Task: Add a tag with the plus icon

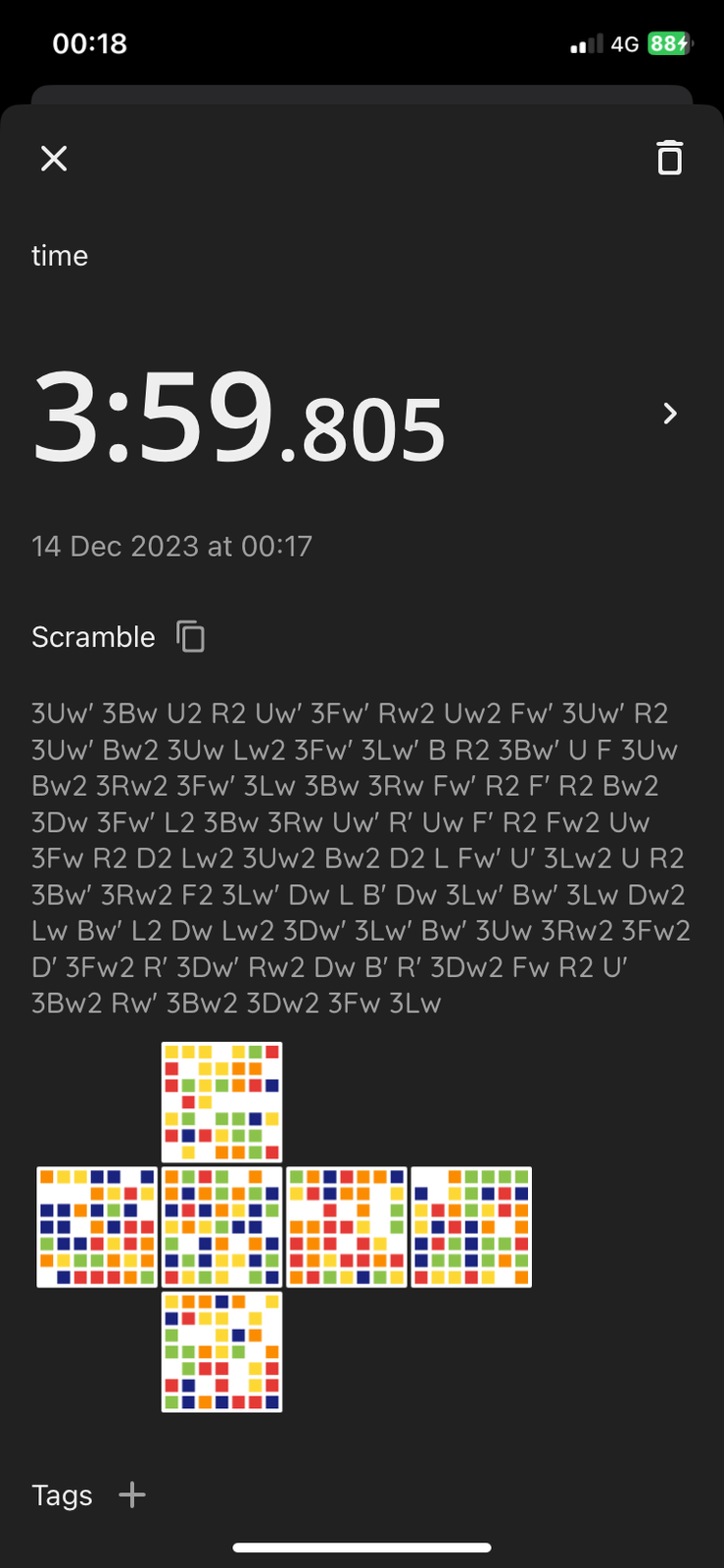Action: pyautogui.click(x=132, y=1494)
